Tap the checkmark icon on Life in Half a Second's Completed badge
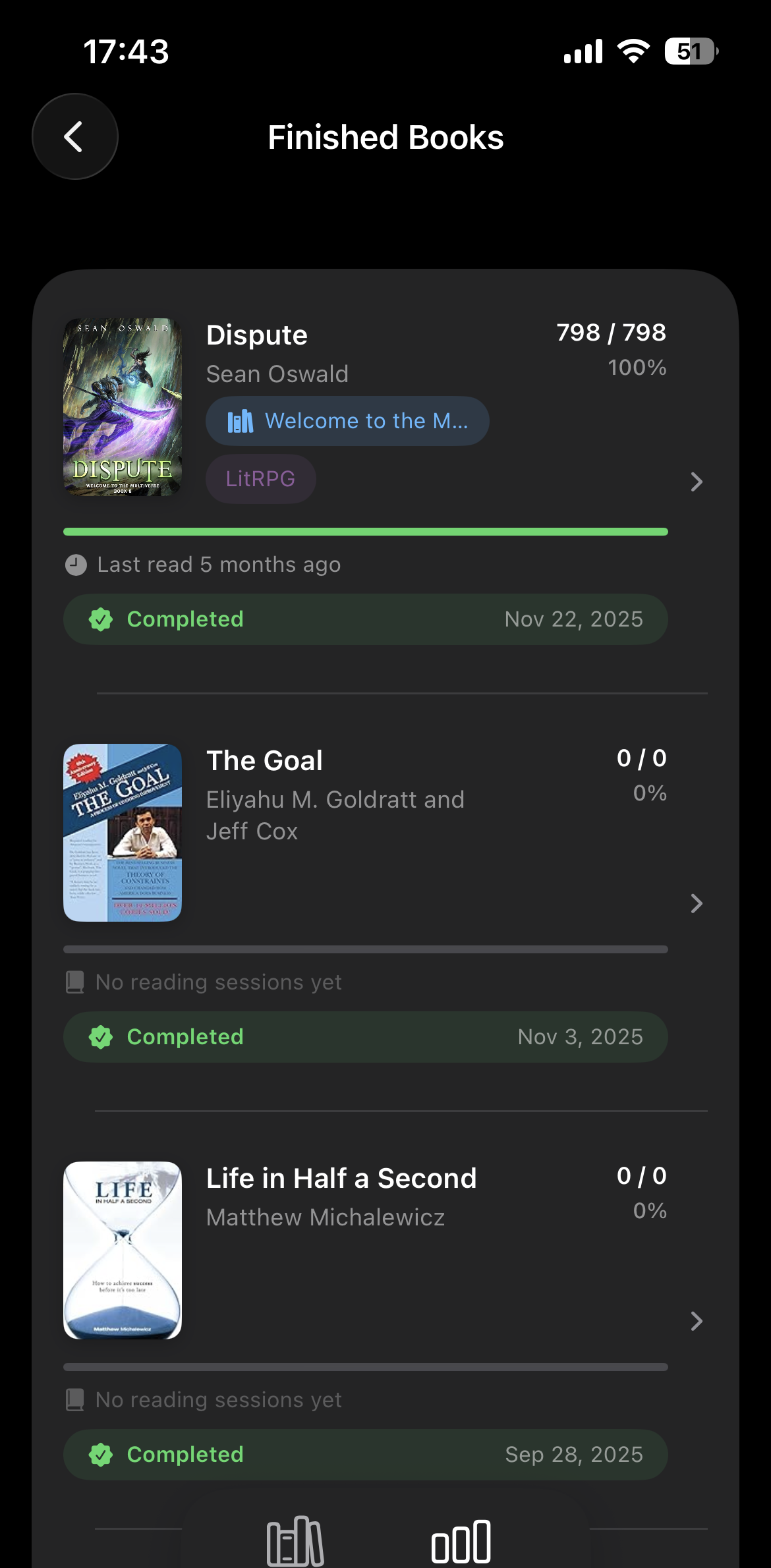 [101, 1454]
